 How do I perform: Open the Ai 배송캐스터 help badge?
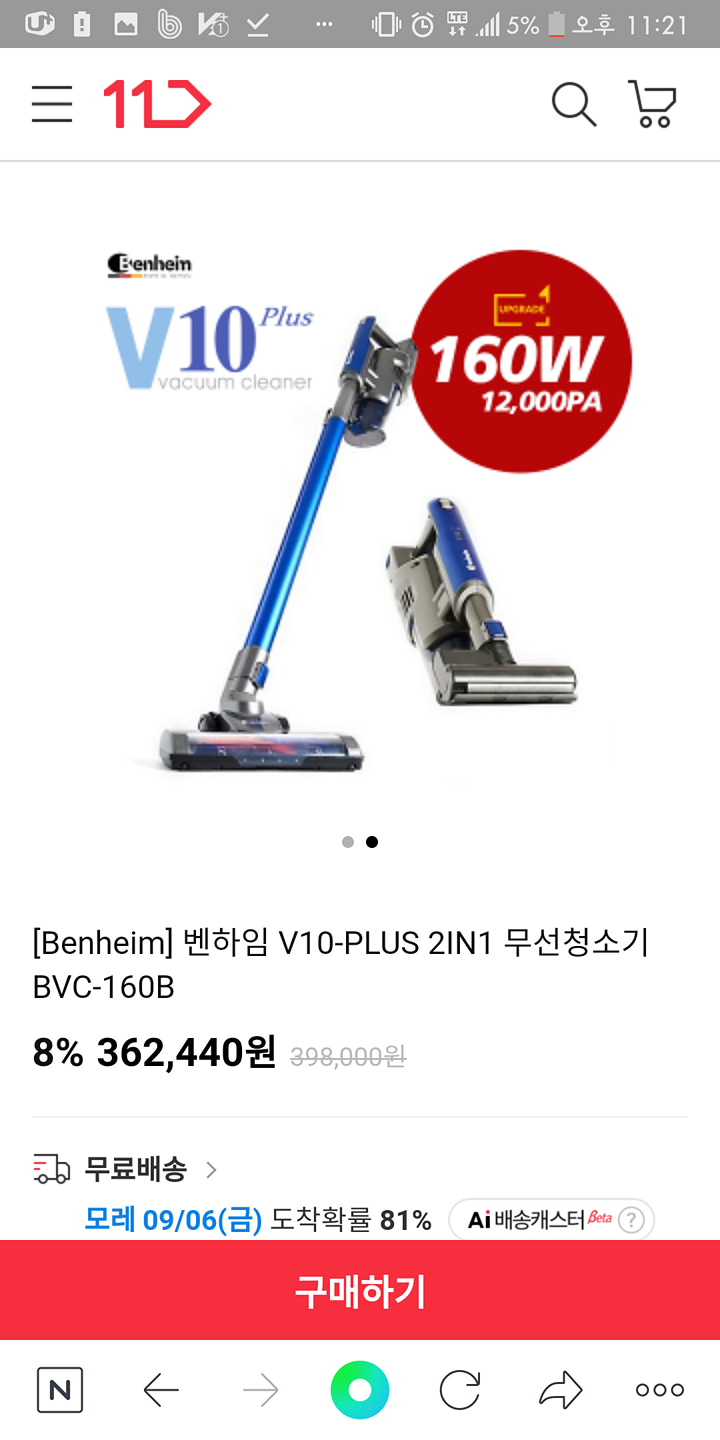click(551, 1220)
